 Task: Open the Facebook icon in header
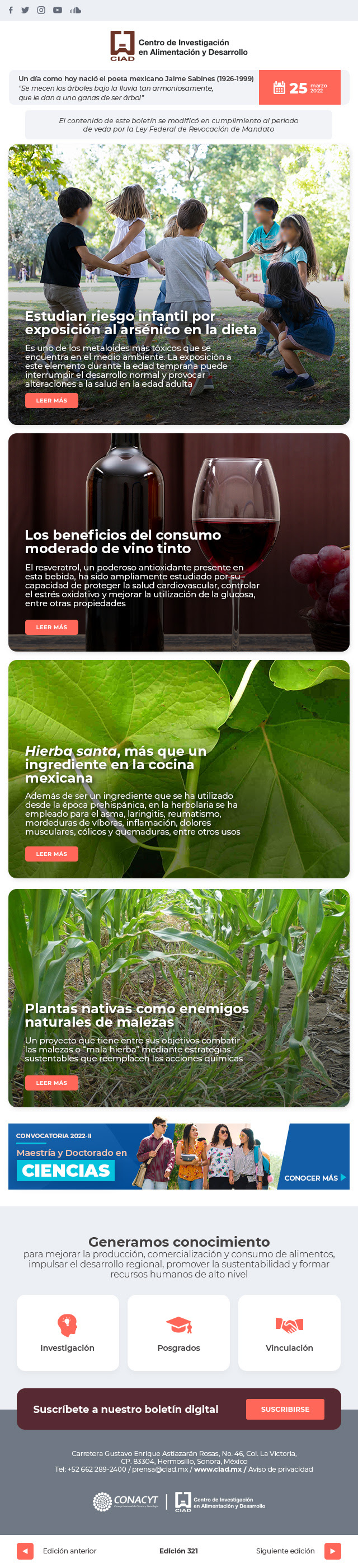[10, 10]
